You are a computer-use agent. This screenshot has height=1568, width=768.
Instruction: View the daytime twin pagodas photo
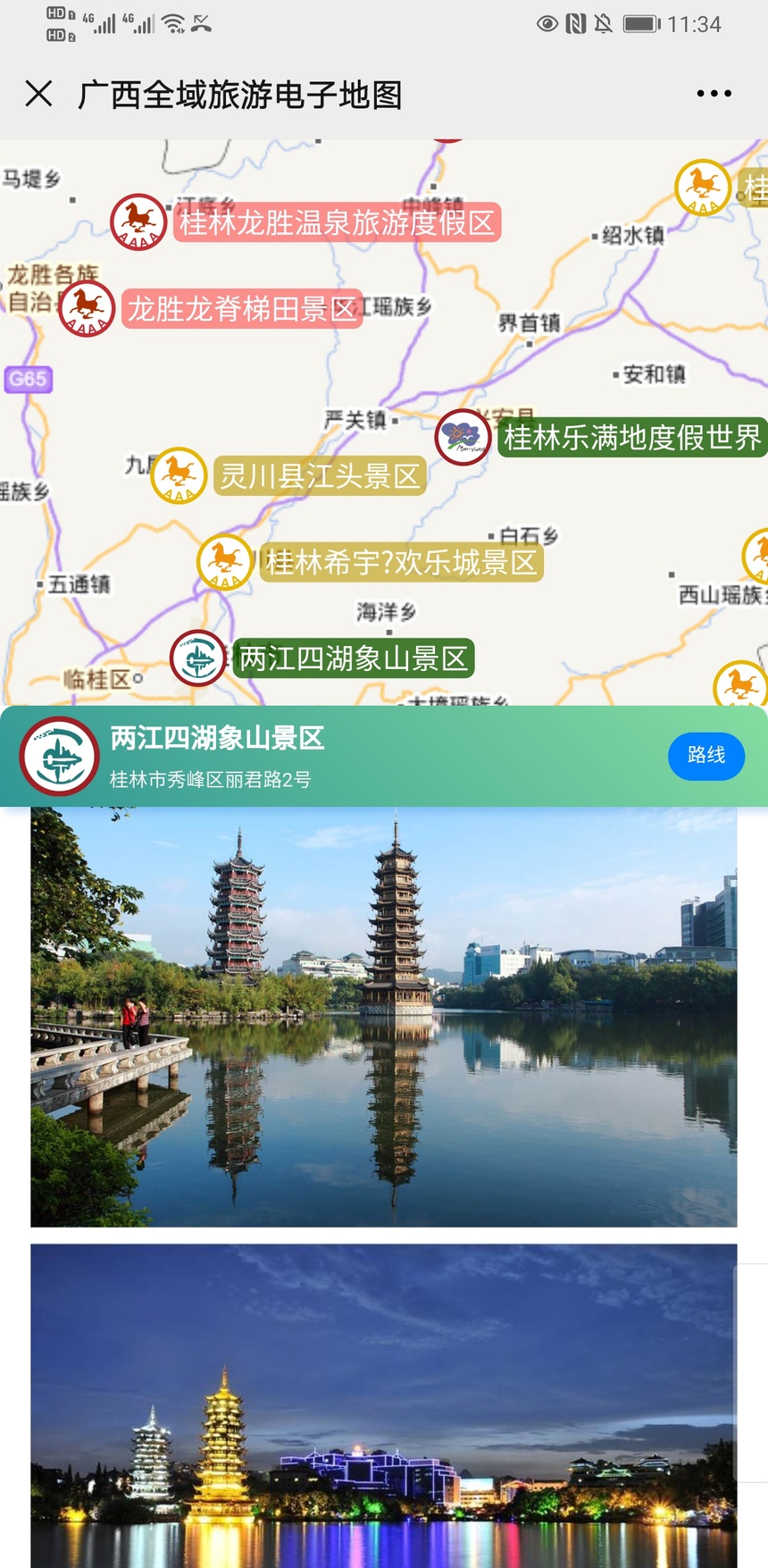[384, 1017]
